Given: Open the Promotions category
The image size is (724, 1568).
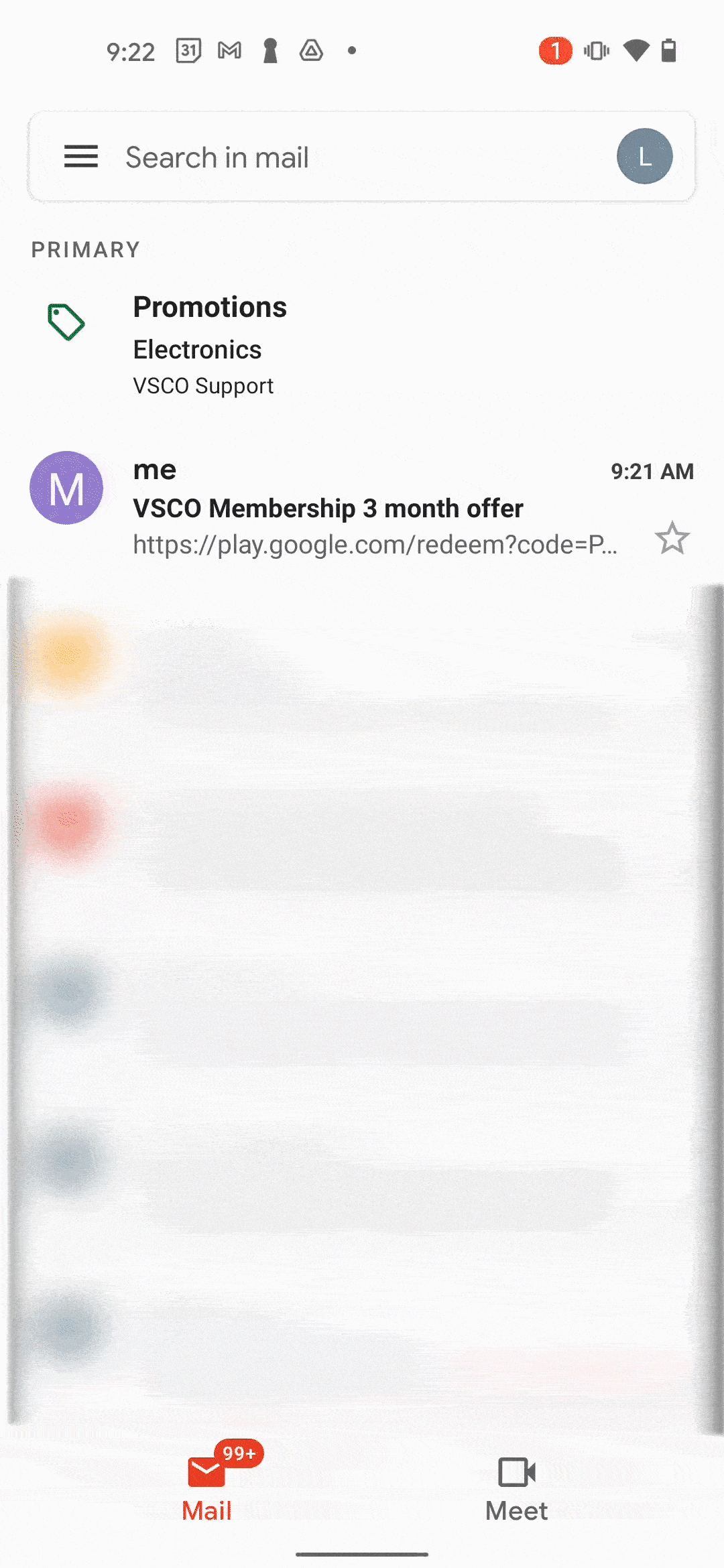Looking at the screenshot, I should point(362,344).
